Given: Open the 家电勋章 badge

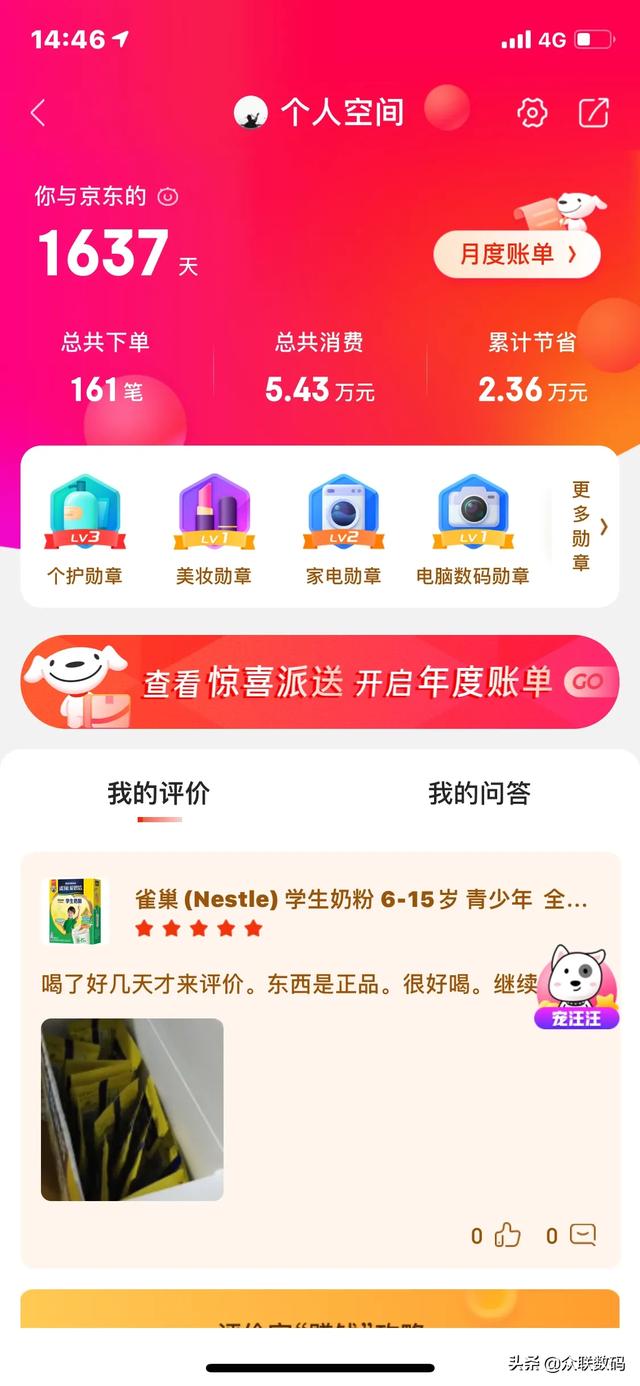Looking at the screenshot, I should click(x=343, y=530).
